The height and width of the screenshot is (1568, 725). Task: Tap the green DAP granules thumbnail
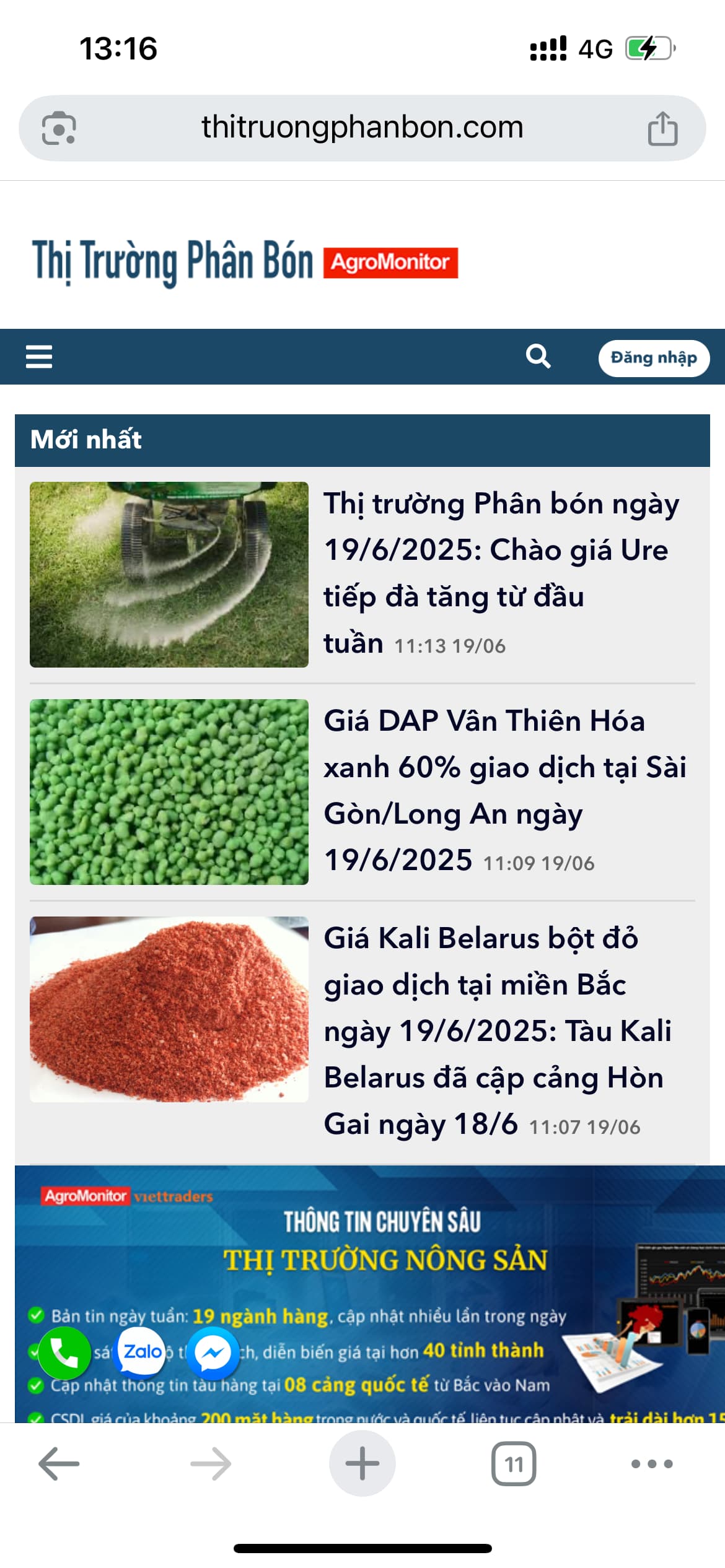coord(169,791)
